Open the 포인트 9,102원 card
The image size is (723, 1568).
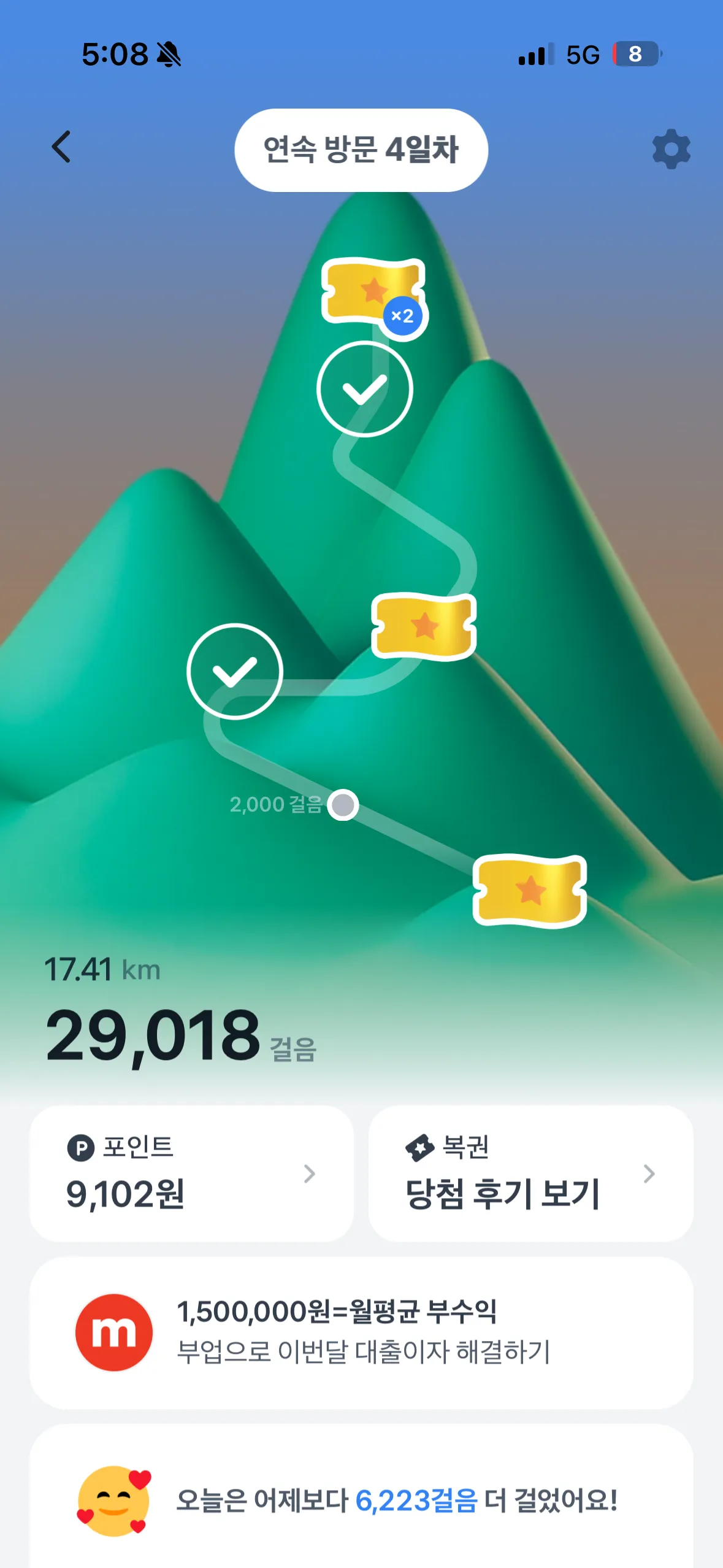pyautogui.click(x=191, y=1173)
